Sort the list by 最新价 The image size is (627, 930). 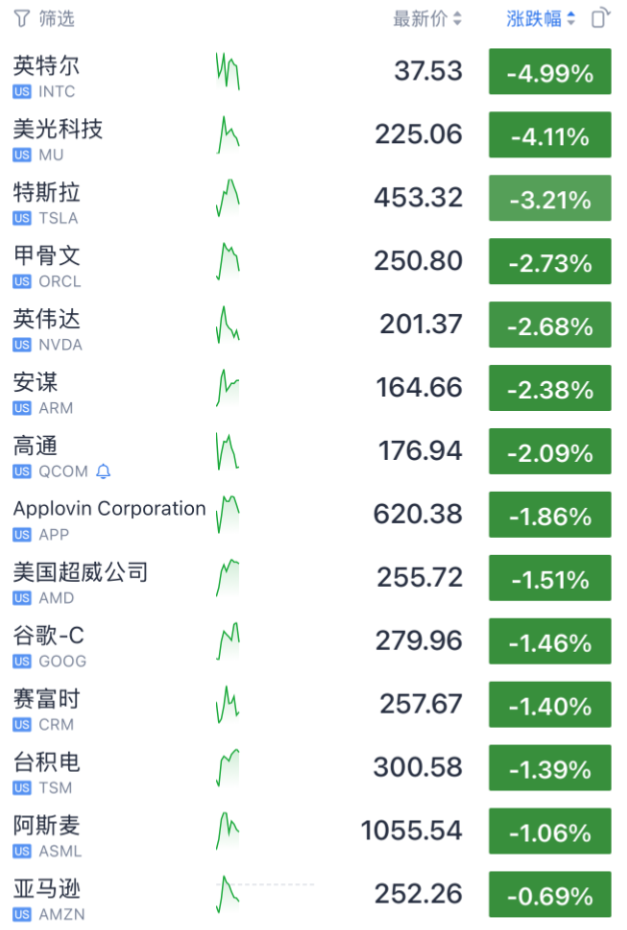[427, 19]
